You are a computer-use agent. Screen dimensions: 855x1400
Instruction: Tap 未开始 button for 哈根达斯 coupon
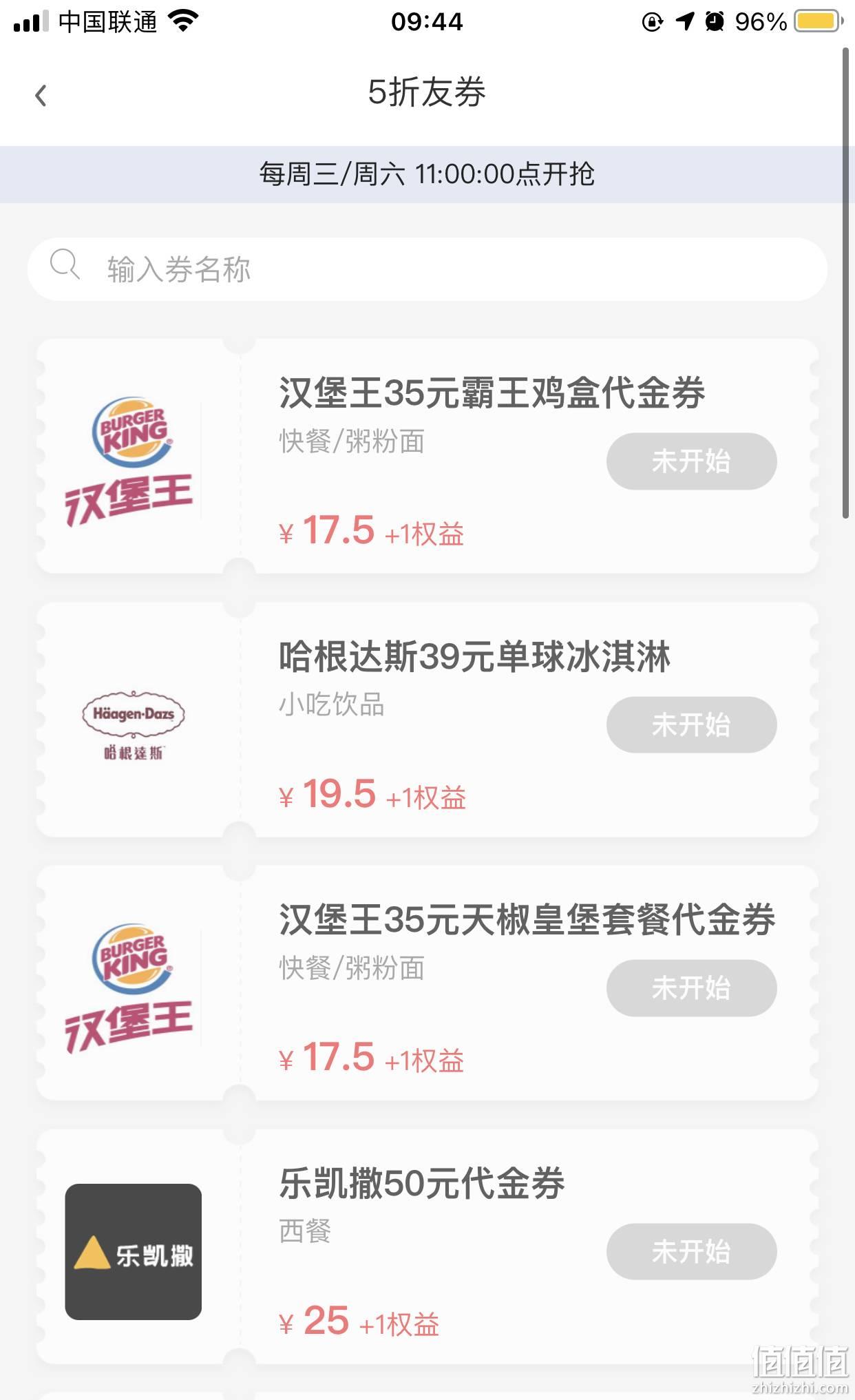pyautogui.click(x=691, y=724)
